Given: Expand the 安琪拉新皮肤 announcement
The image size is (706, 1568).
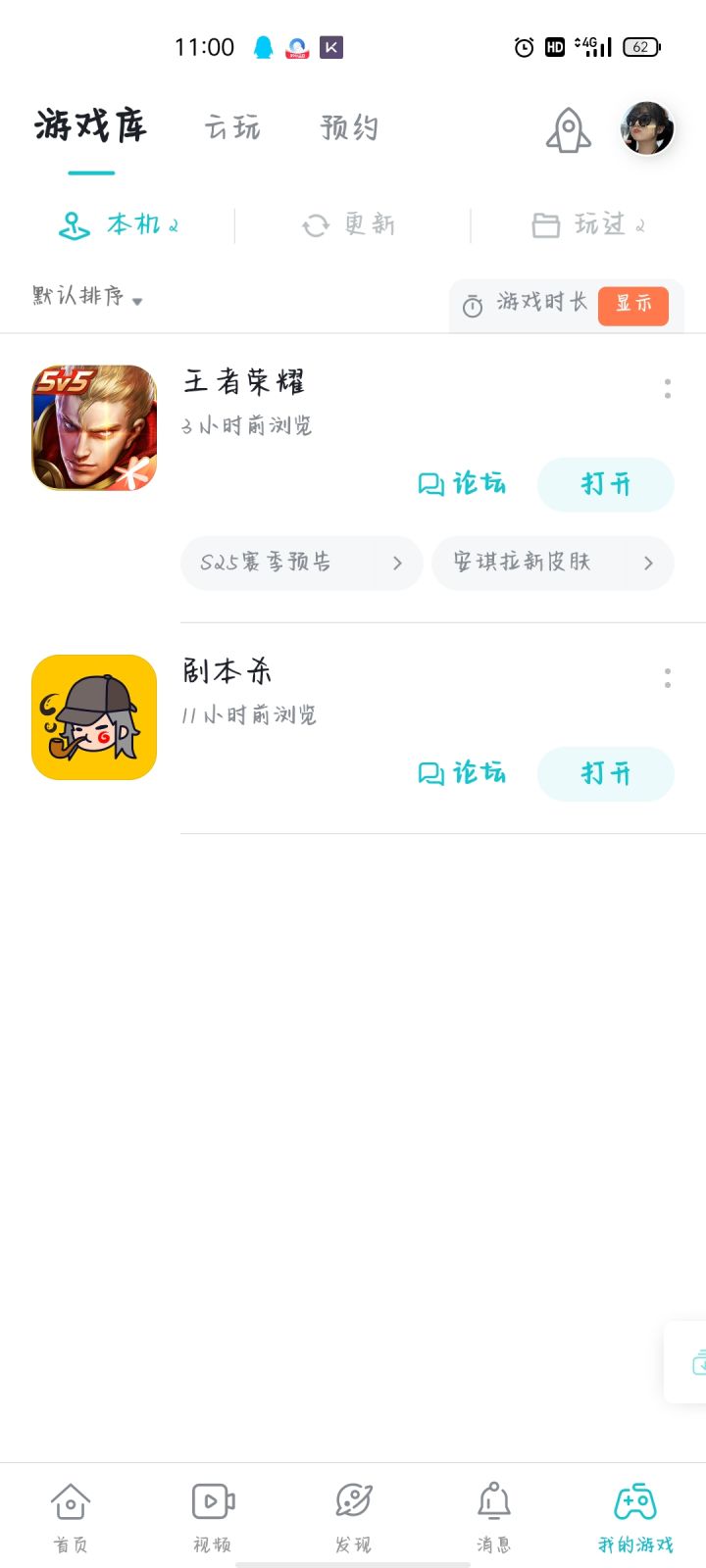Looking at the screenshot, I should tap(552, 563).
